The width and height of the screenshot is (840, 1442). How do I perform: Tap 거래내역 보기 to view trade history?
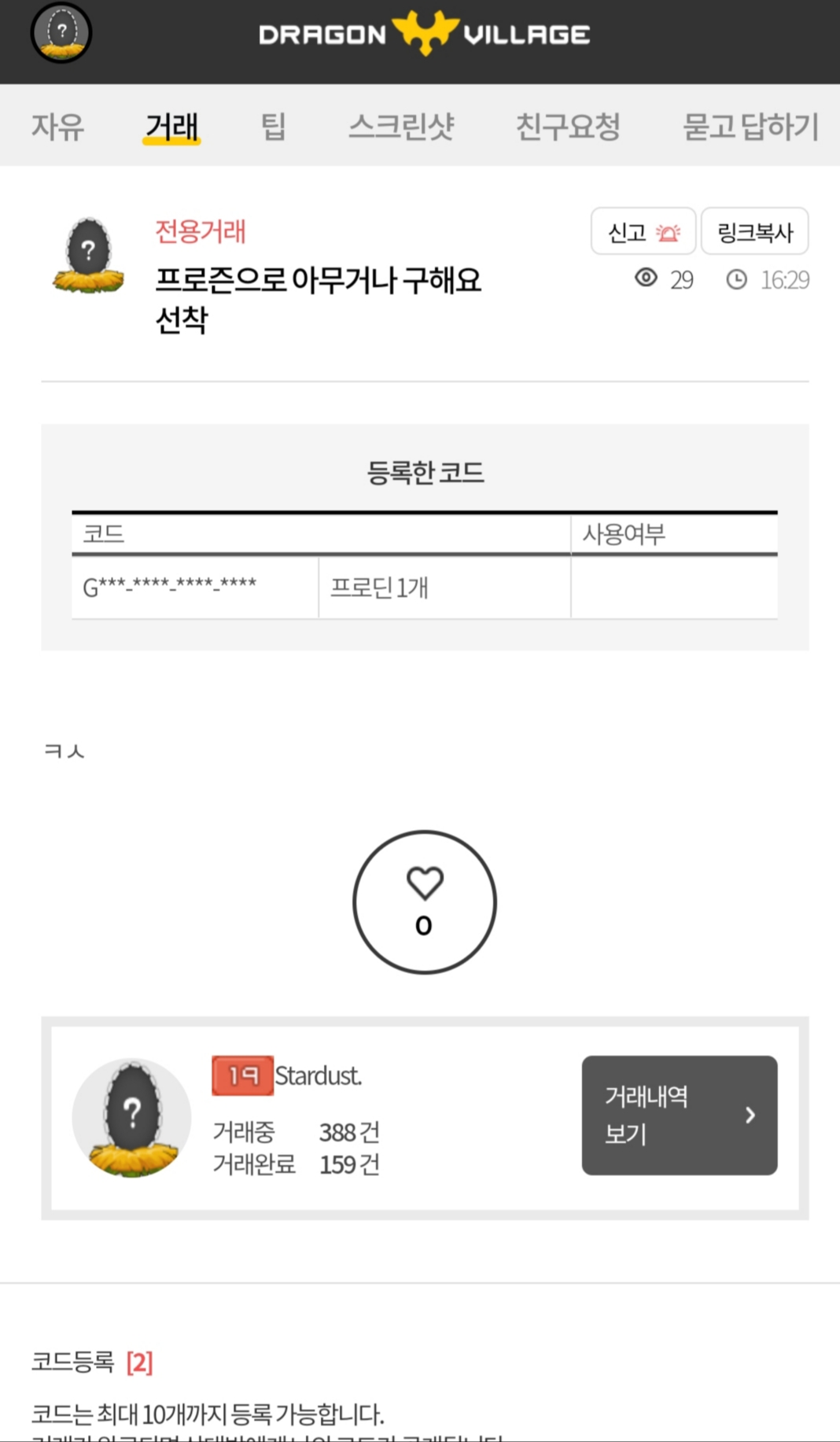[680, 1115]
